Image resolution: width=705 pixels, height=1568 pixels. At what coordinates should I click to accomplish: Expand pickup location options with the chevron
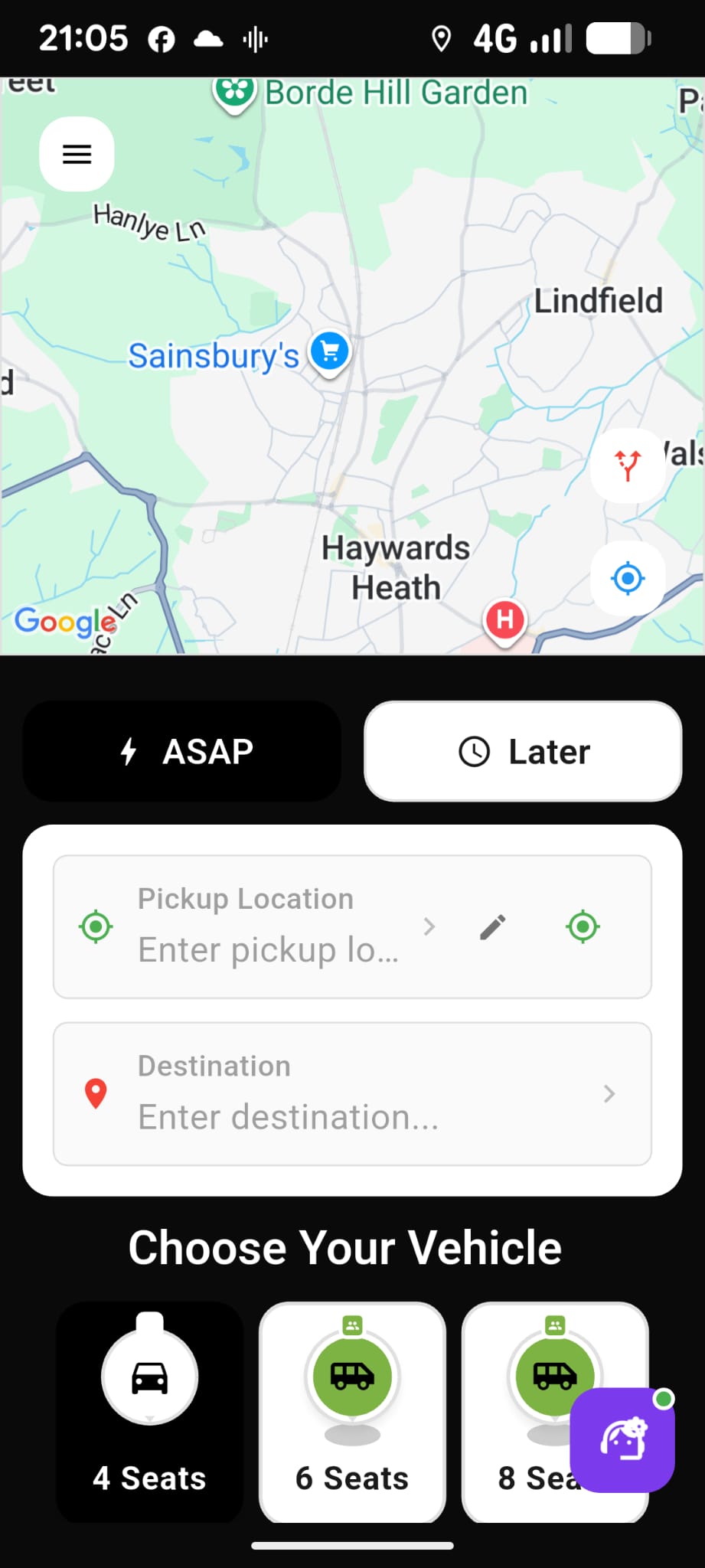pos(429,926)
